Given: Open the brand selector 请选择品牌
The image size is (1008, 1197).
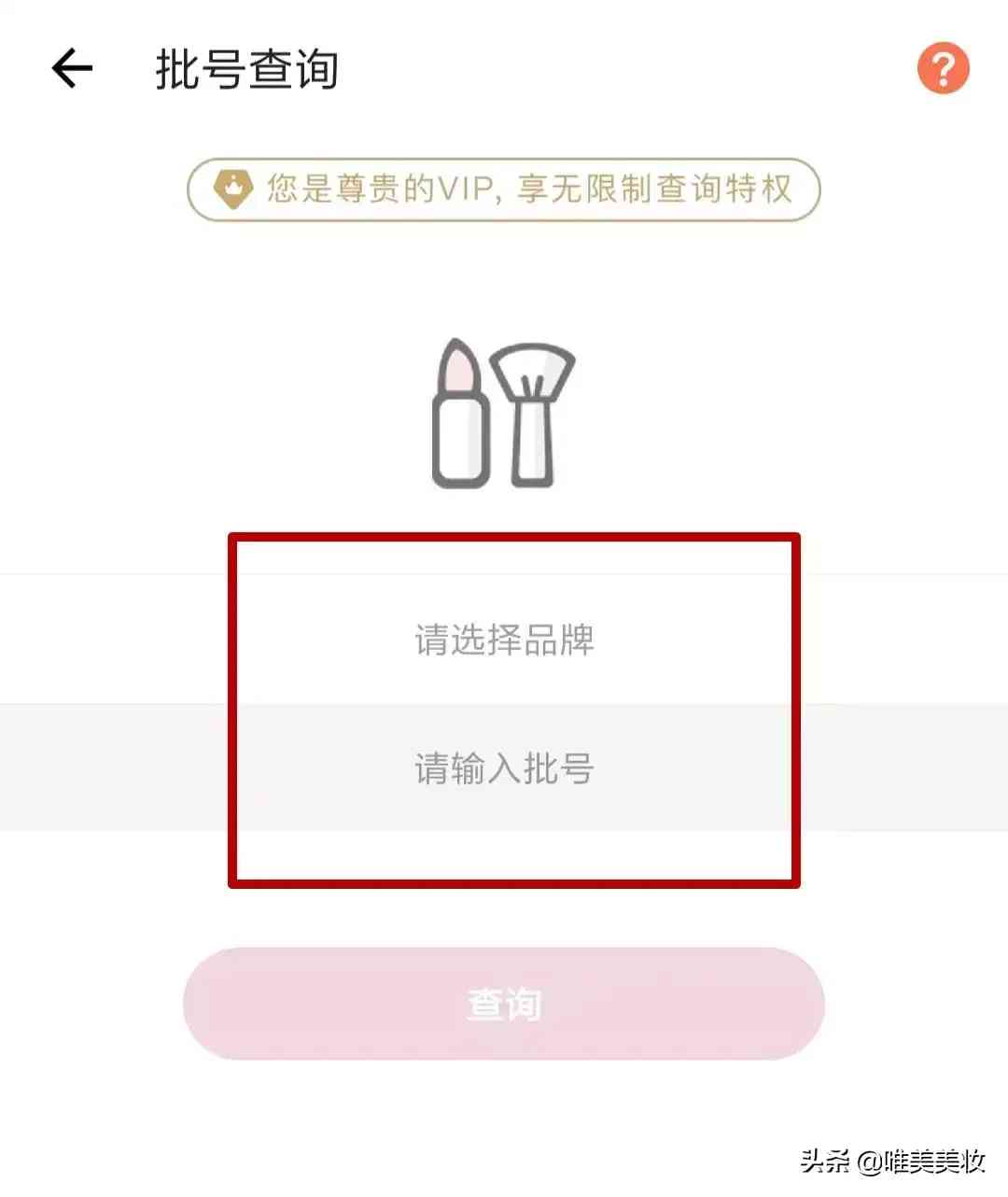Looking at the screenshot, I should (504, 641).
